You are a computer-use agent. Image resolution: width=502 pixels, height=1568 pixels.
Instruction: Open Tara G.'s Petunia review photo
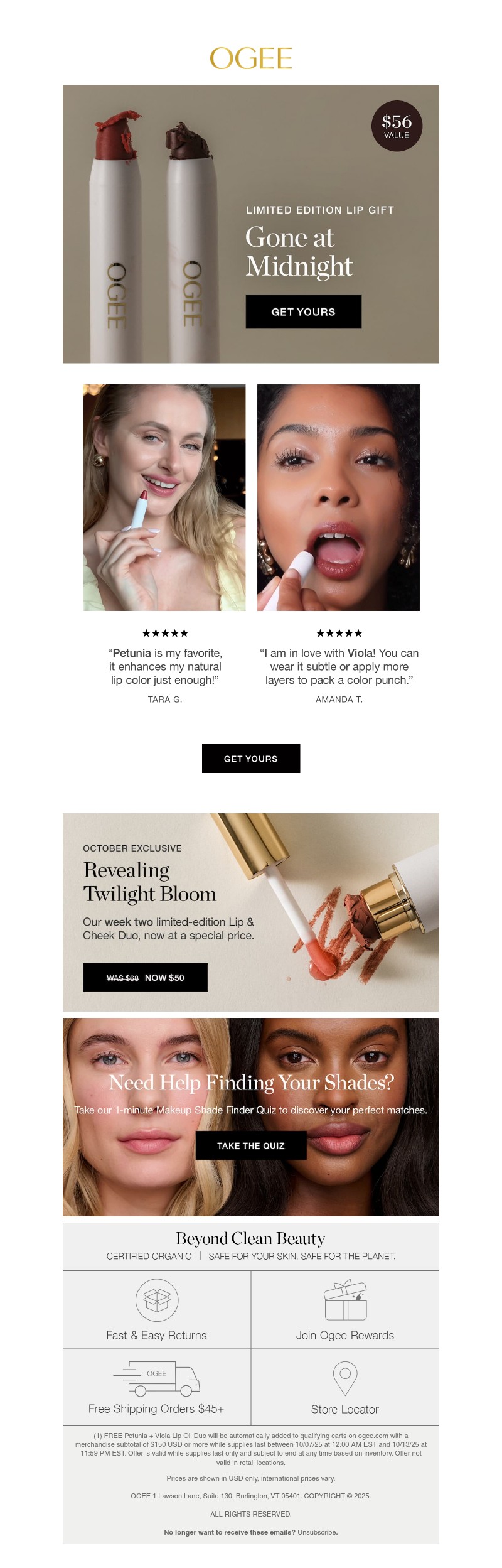(164, 497)
